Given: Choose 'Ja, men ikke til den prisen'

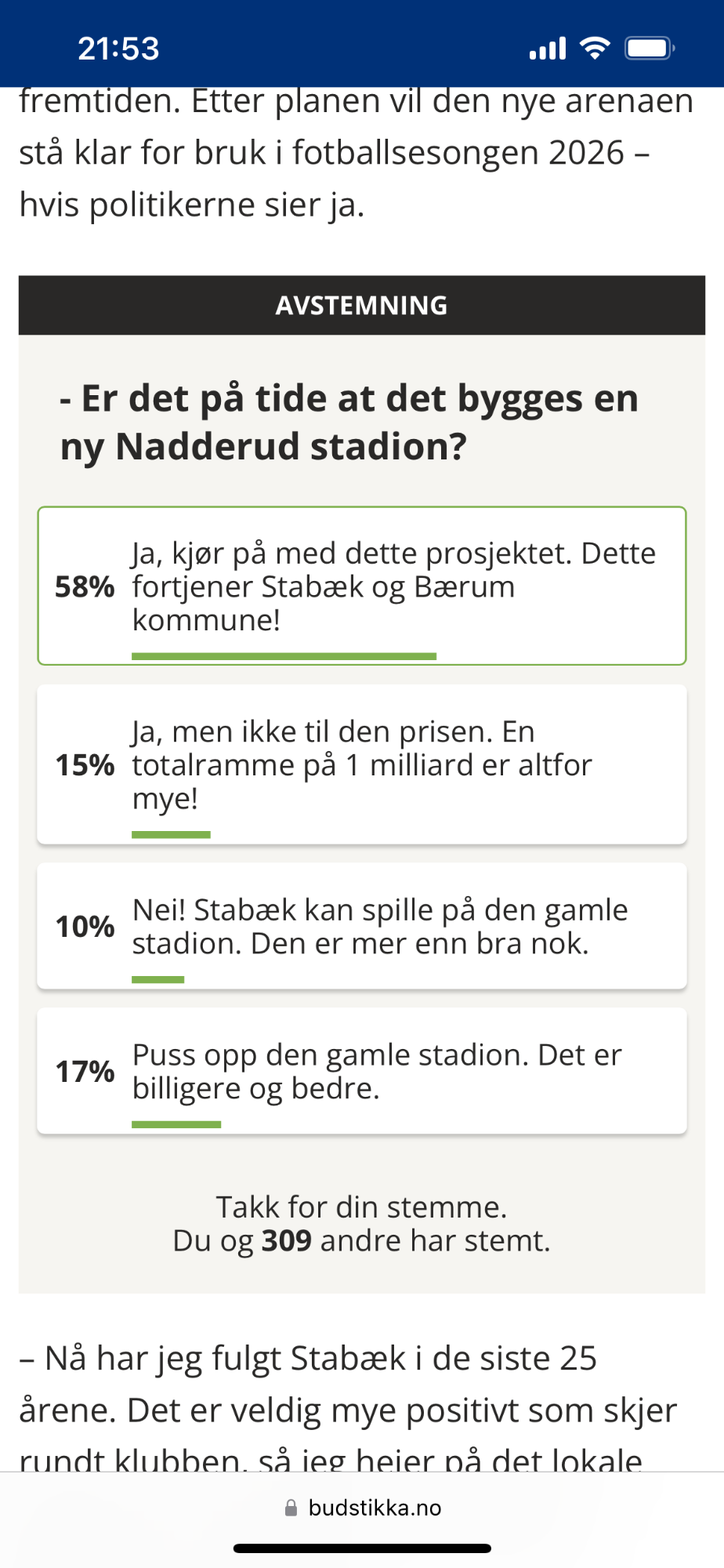Looking at the screenshot, I should pyautogui.click(x=362, y=764).
